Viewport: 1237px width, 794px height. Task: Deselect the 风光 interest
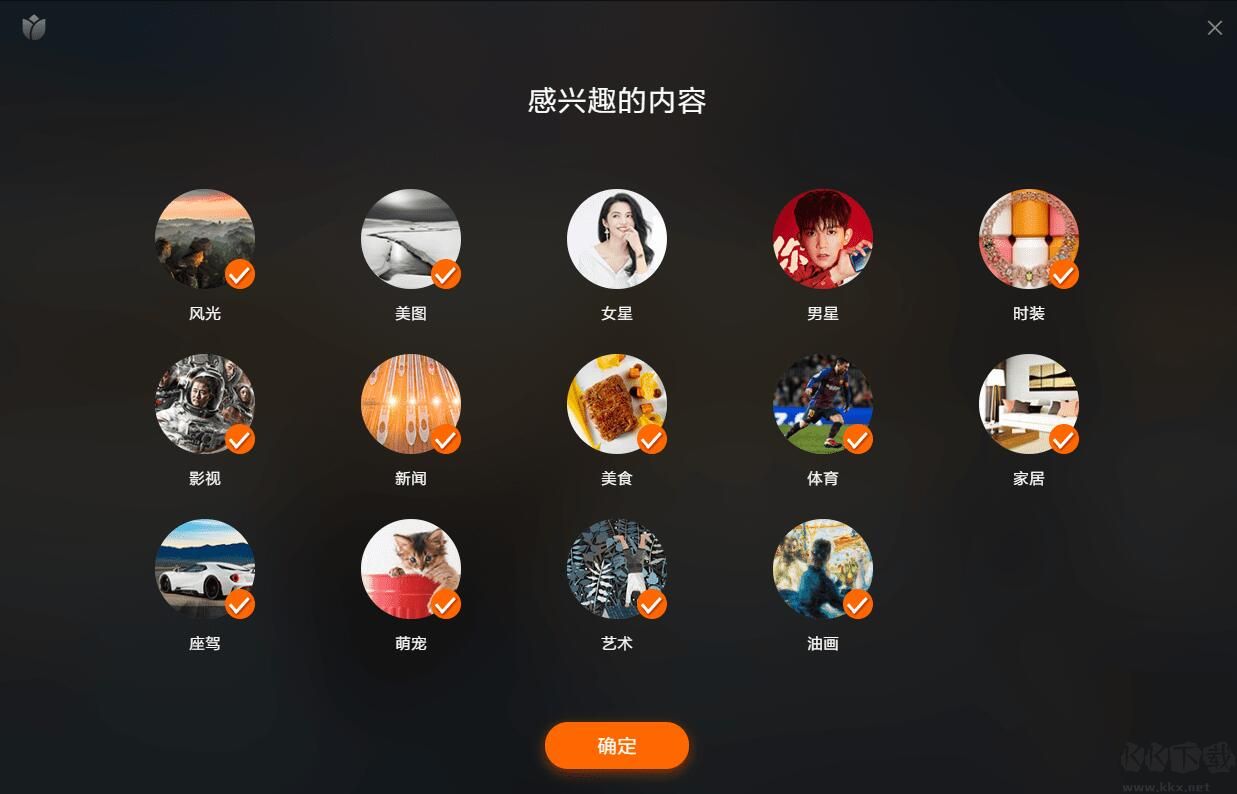205,240
